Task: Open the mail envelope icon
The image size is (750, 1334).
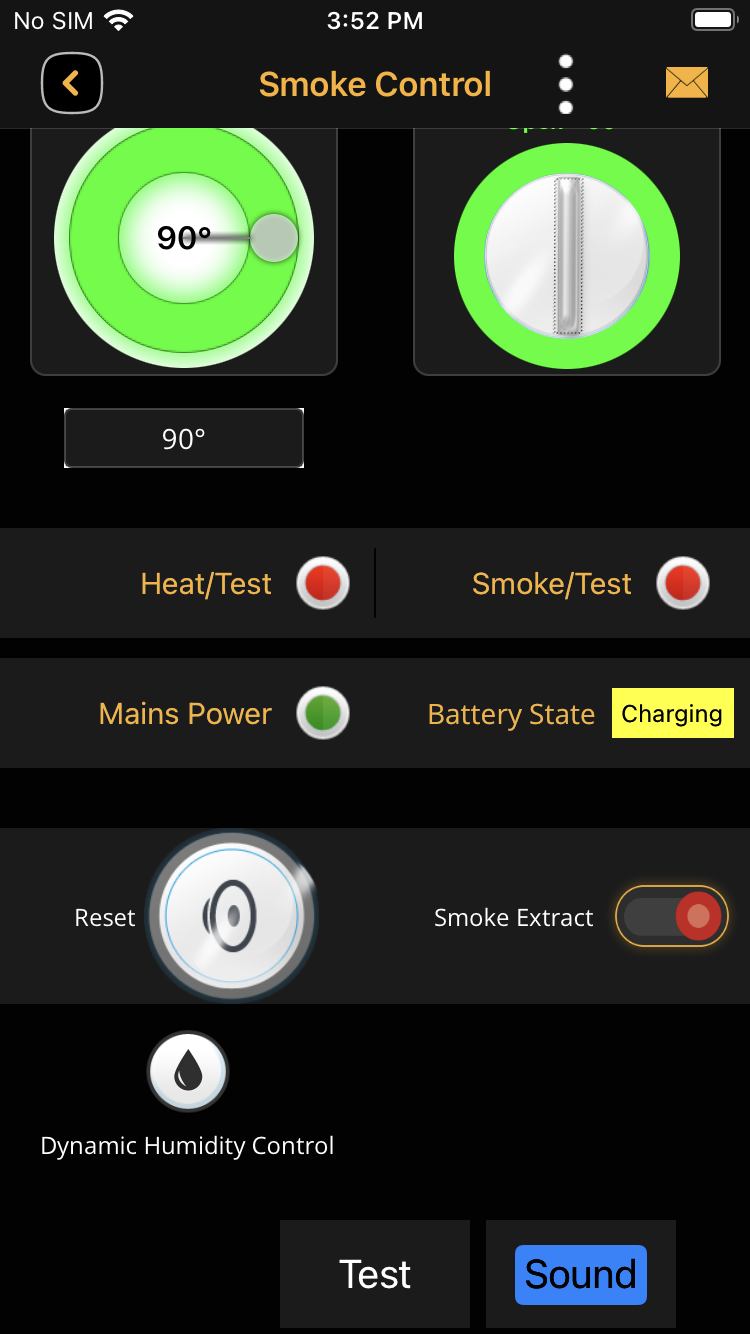Action: [x=687, y=83]
